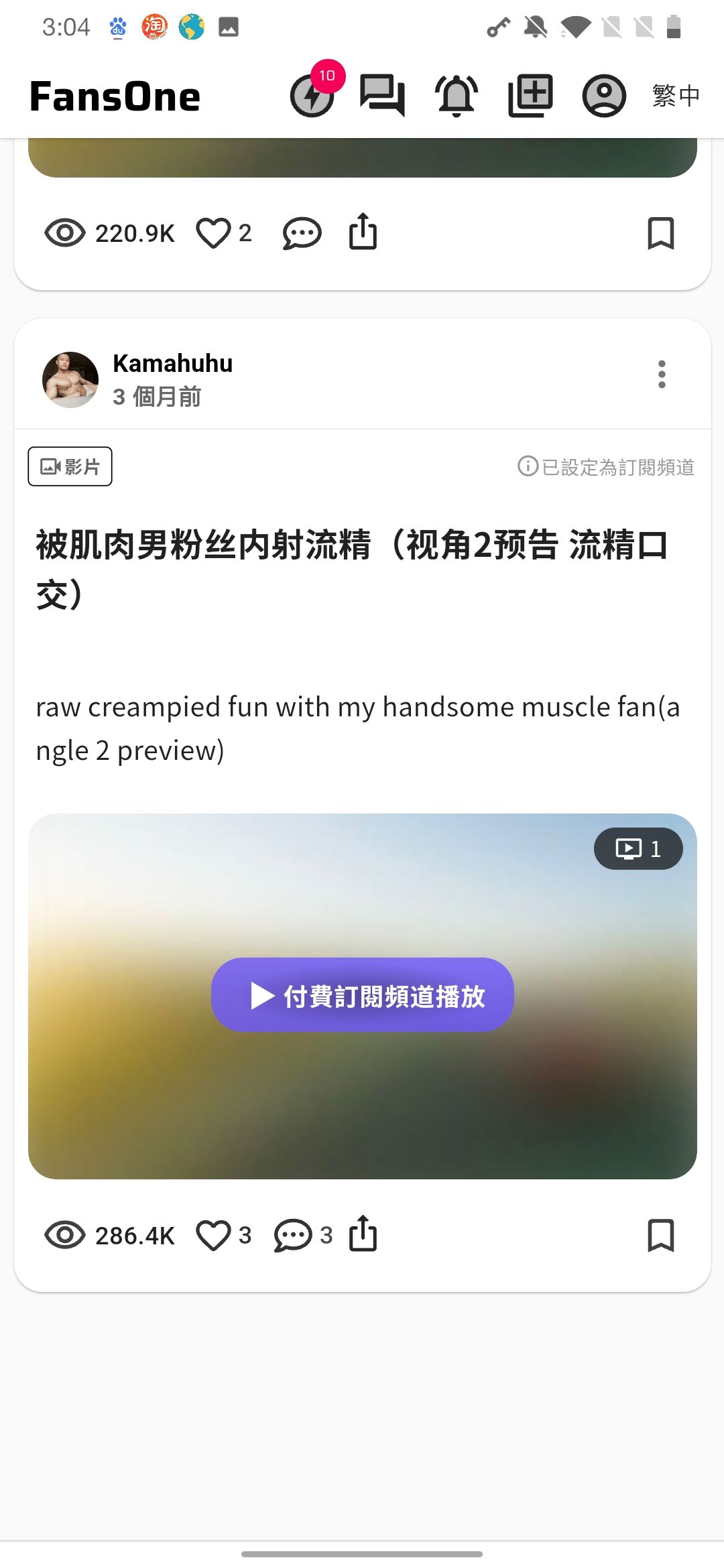Open the overflow menu on Kamahuhu's post
Screen dimensions: 724x1568
click(x=662, y=375)
